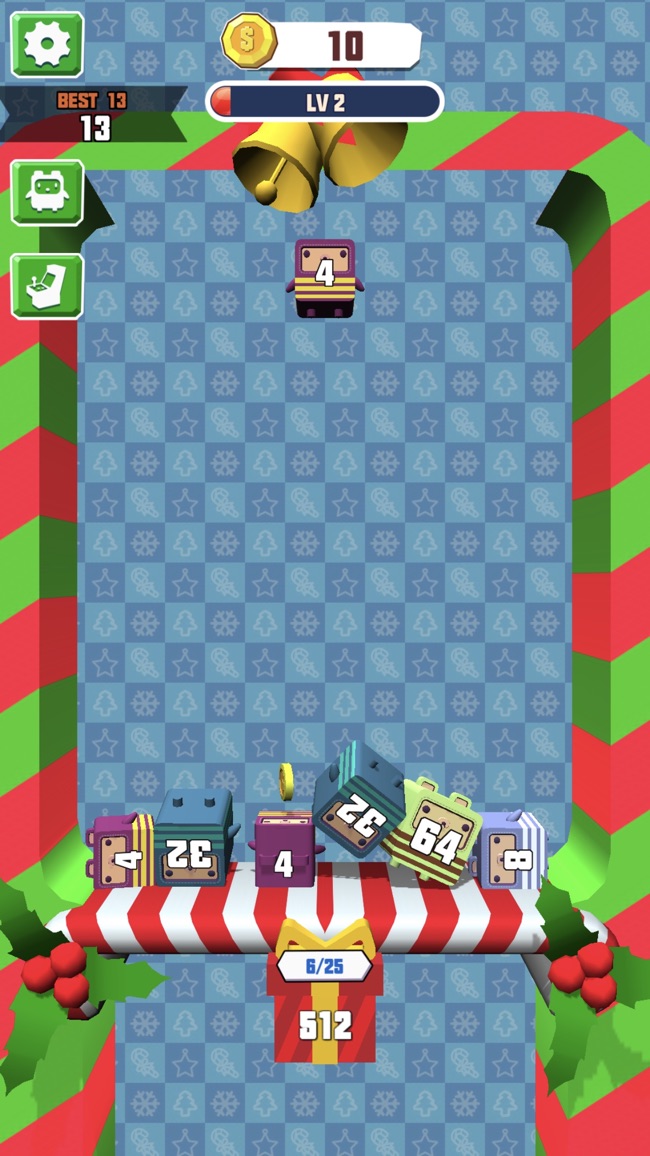Open the settings gear
This screenshot has height=1156, width=650.
tap(46, 44)
